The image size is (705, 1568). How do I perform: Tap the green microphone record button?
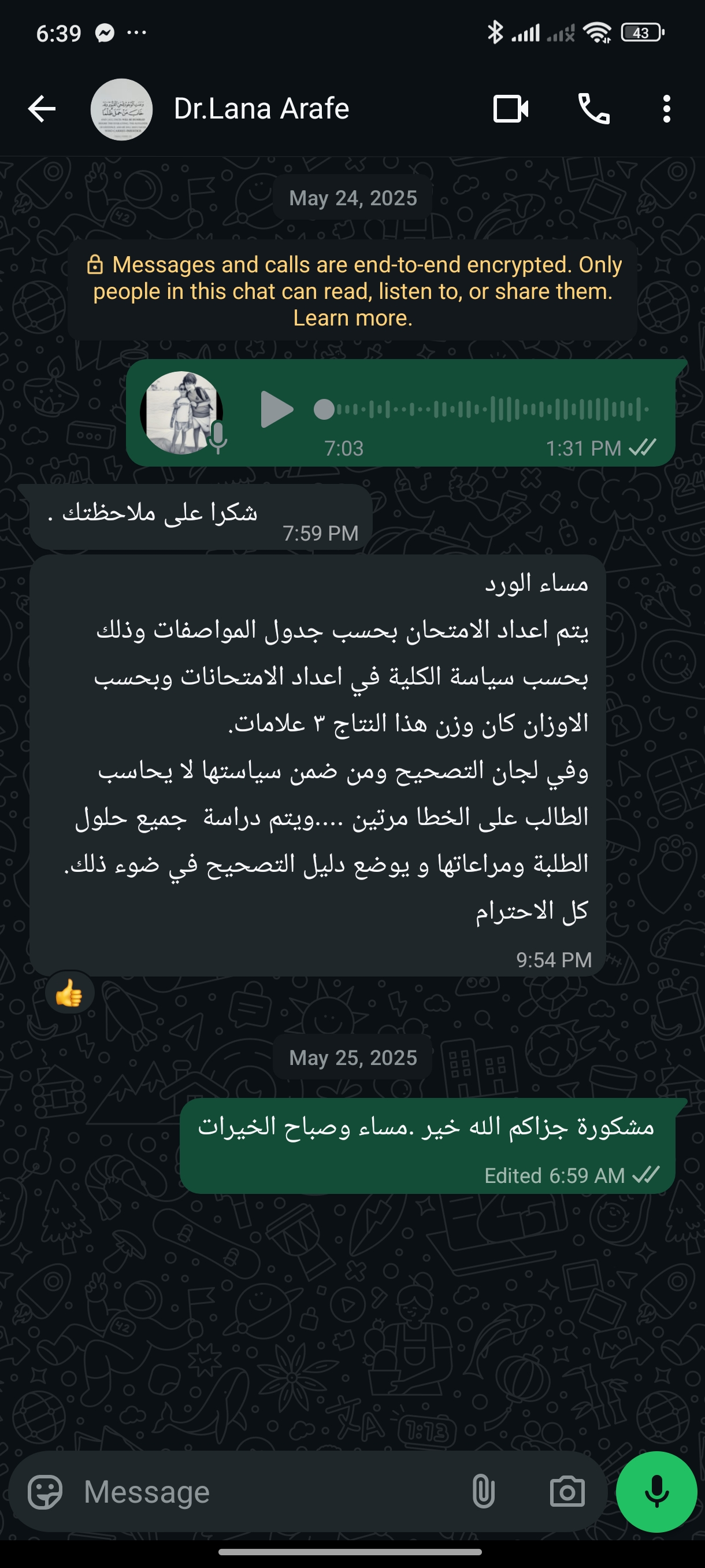tap(656, 1492)
